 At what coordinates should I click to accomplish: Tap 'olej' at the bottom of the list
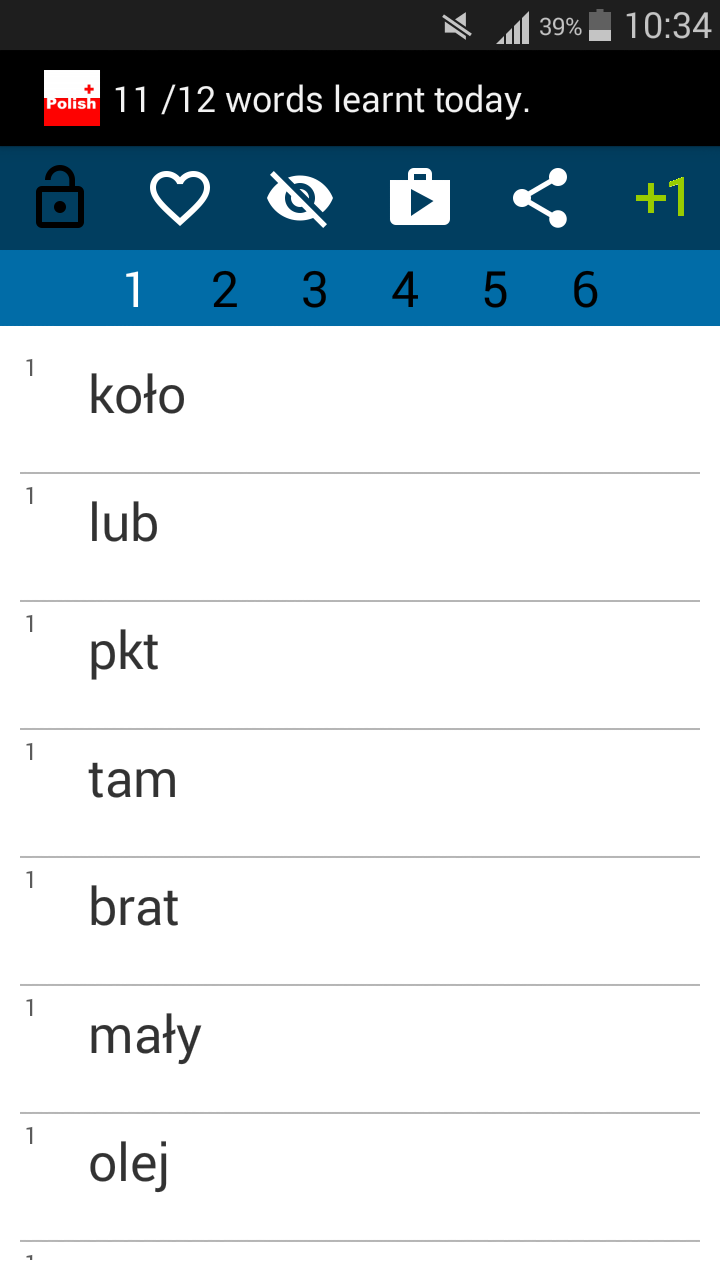point(127,1163)
